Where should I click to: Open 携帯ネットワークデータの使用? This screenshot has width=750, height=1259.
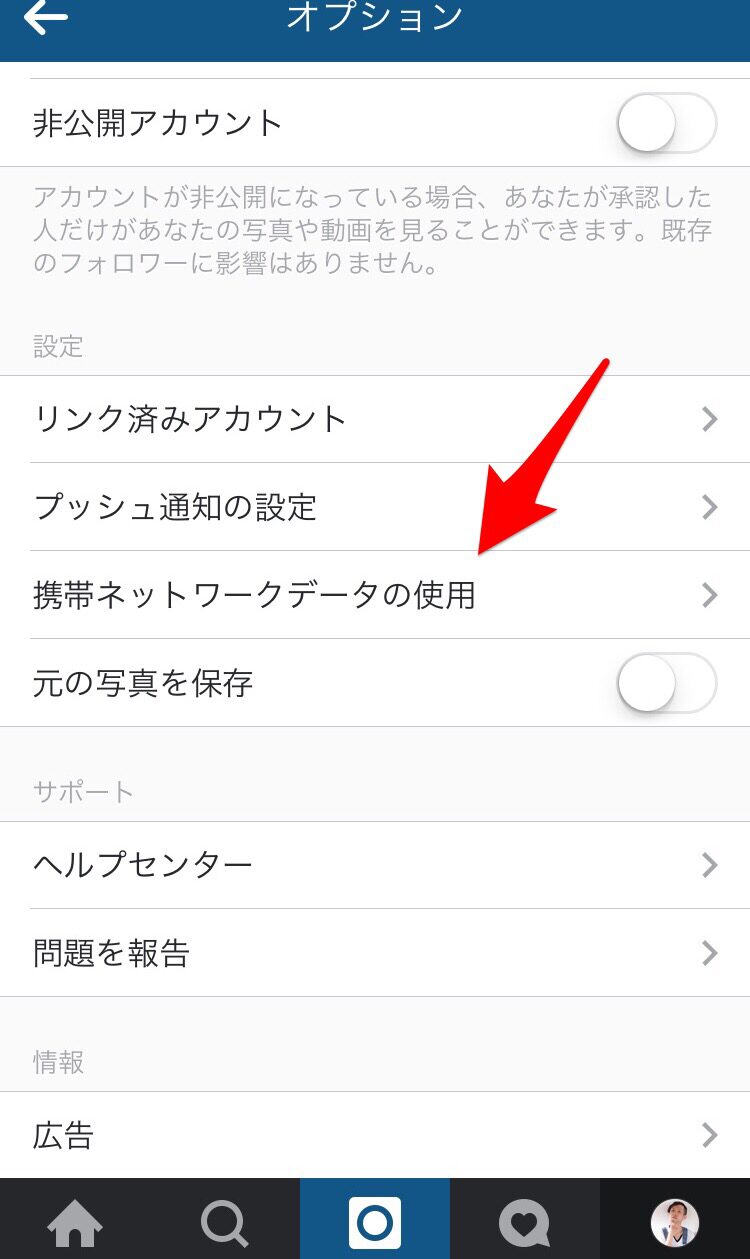tap(375, 595)
